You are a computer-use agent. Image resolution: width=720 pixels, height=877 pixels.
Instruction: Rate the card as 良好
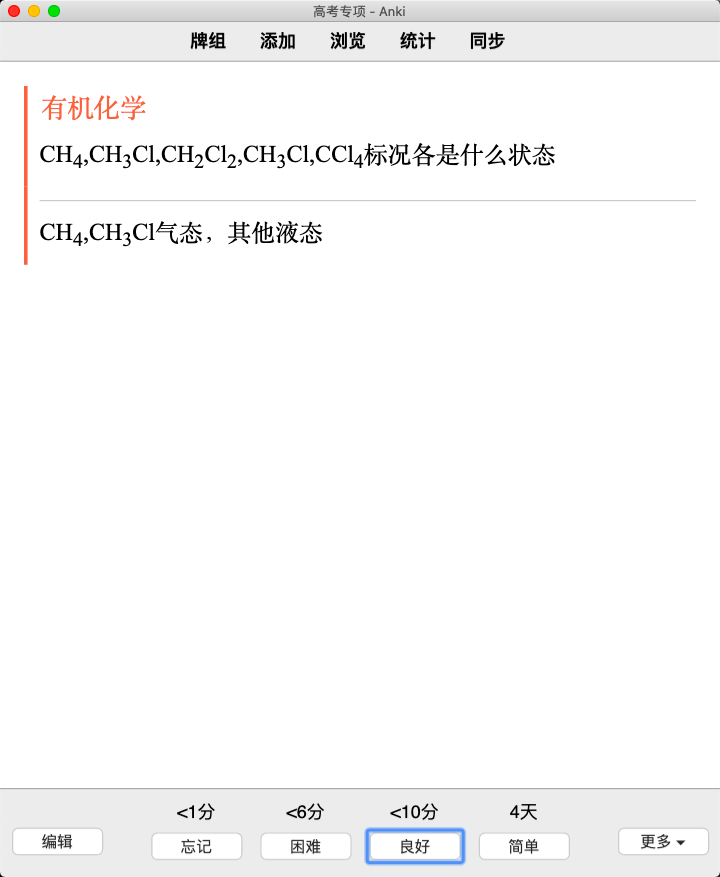414,846
